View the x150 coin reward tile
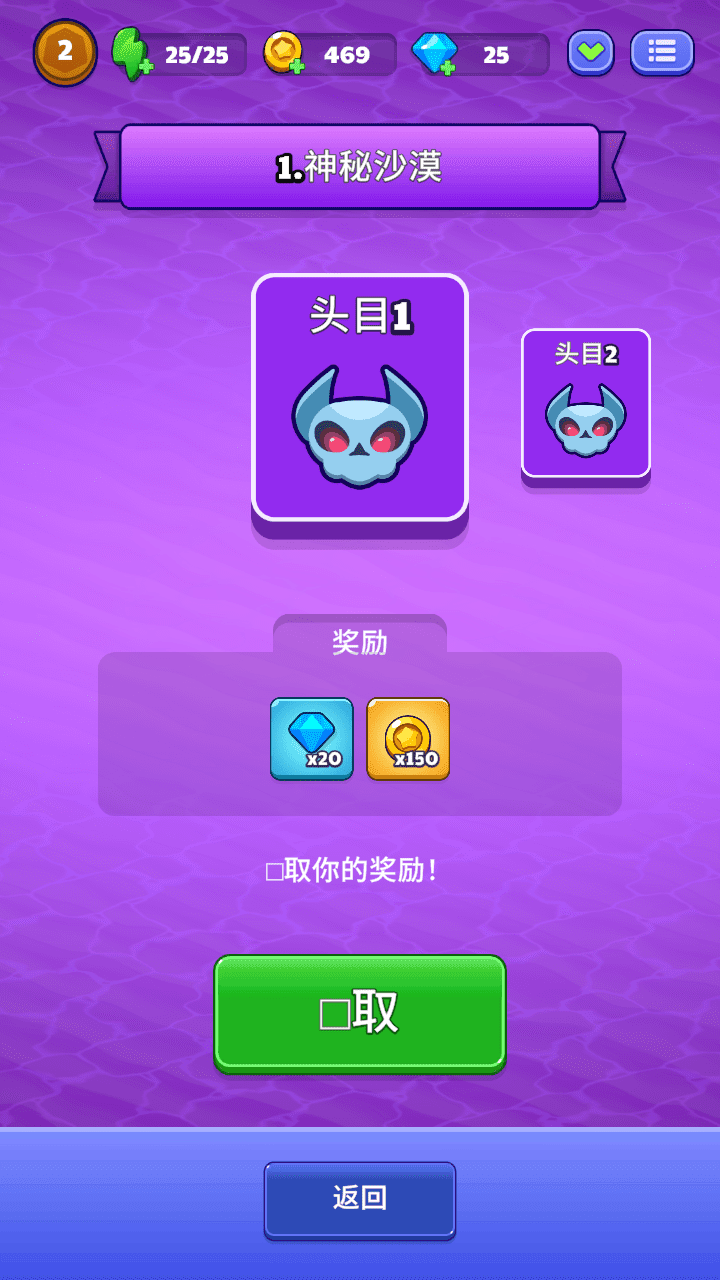The image size is (720, 1280). click(x=408, y=738)
